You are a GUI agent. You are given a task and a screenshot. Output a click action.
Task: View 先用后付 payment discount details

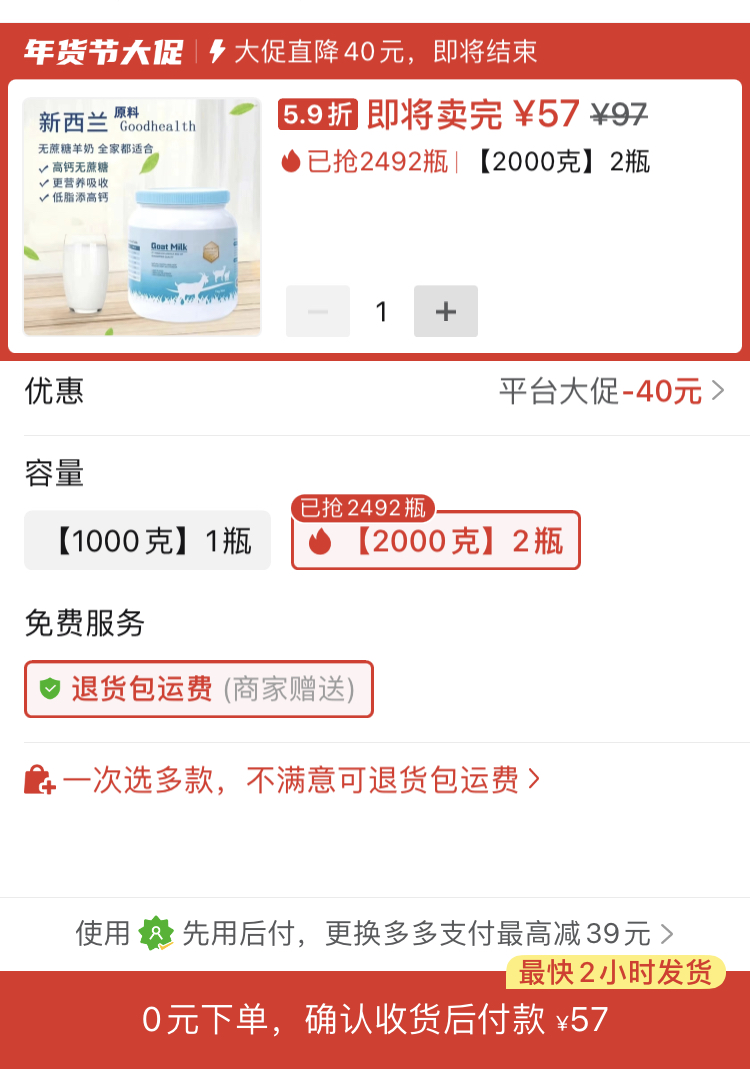coord(375,934)
